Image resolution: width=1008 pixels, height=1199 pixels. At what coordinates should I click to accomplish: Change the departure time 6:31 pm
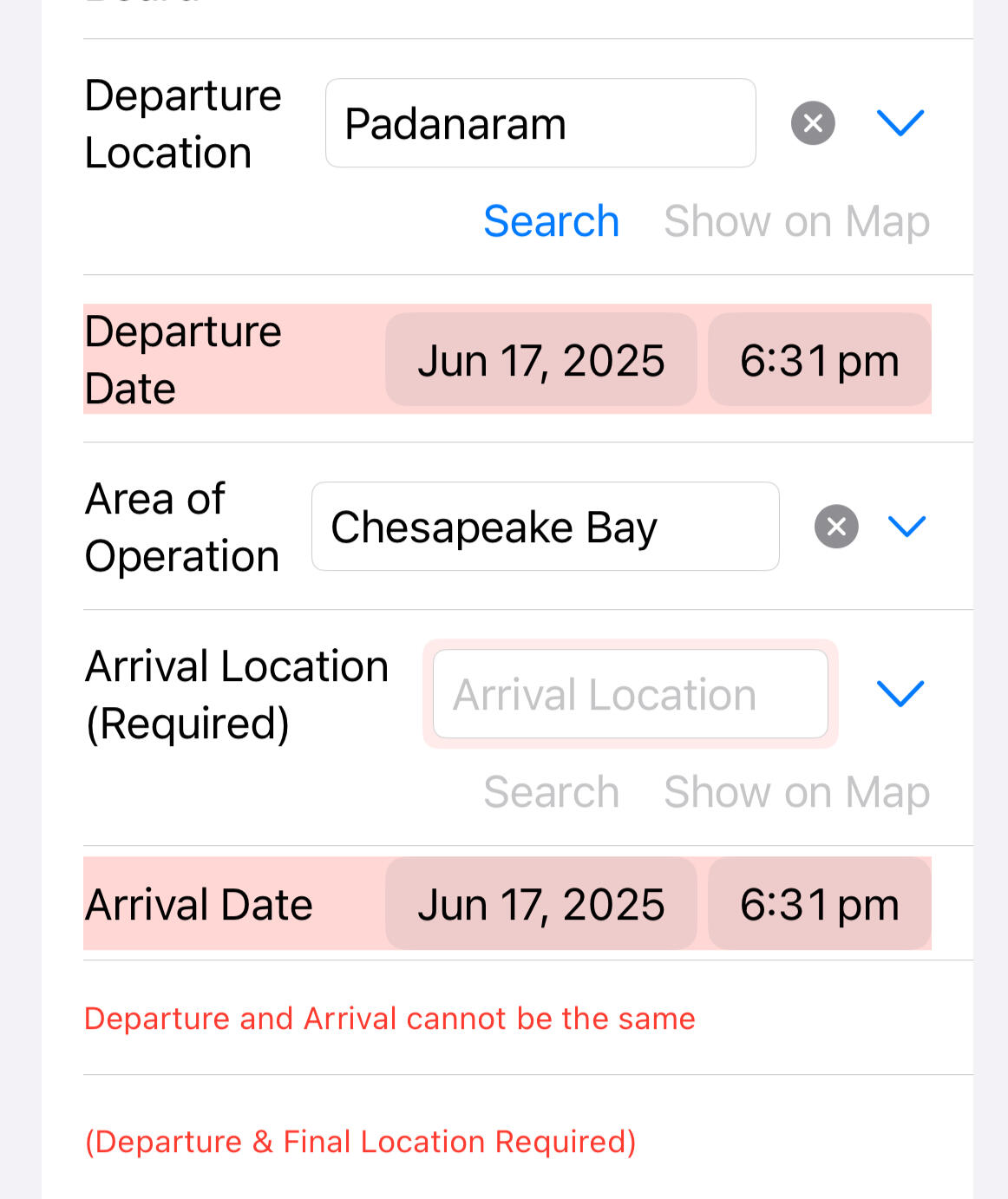point(819,360)
